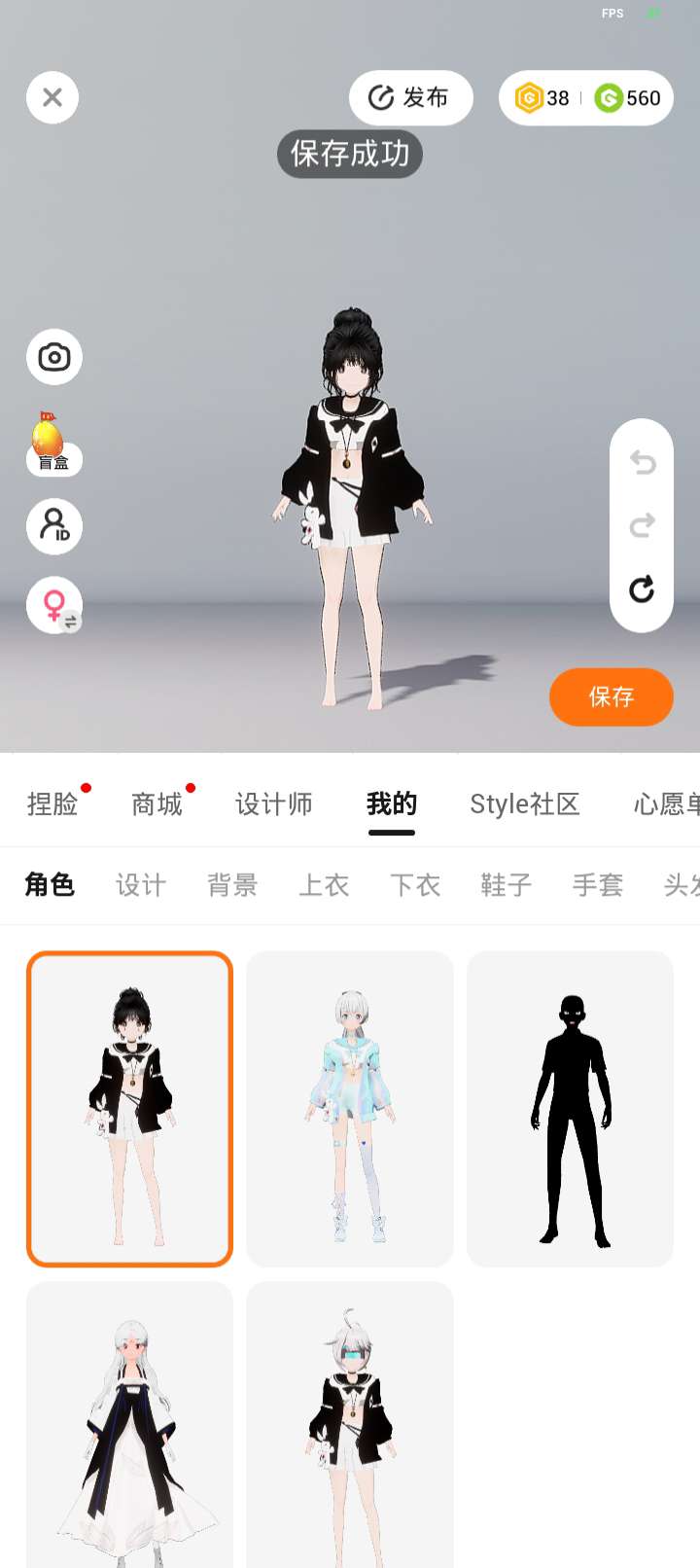Pick the long white-haired gown character
The image size is (700, 1568).
[129, 1425]
